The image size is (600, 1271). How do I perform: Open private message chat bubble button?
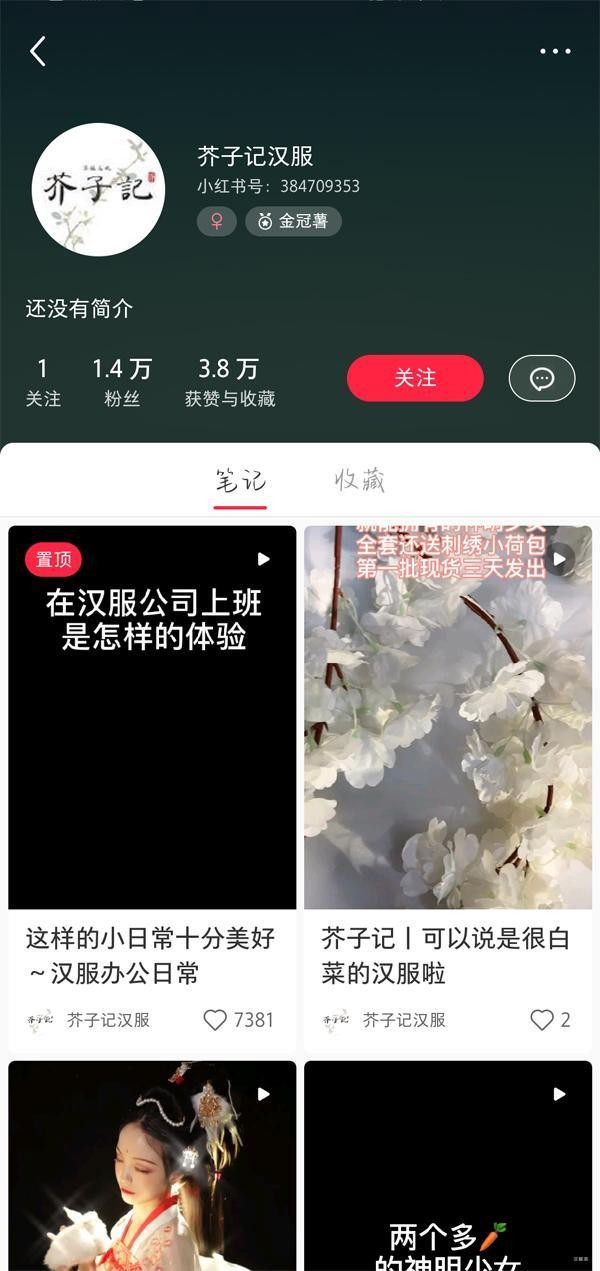point(542,378)
